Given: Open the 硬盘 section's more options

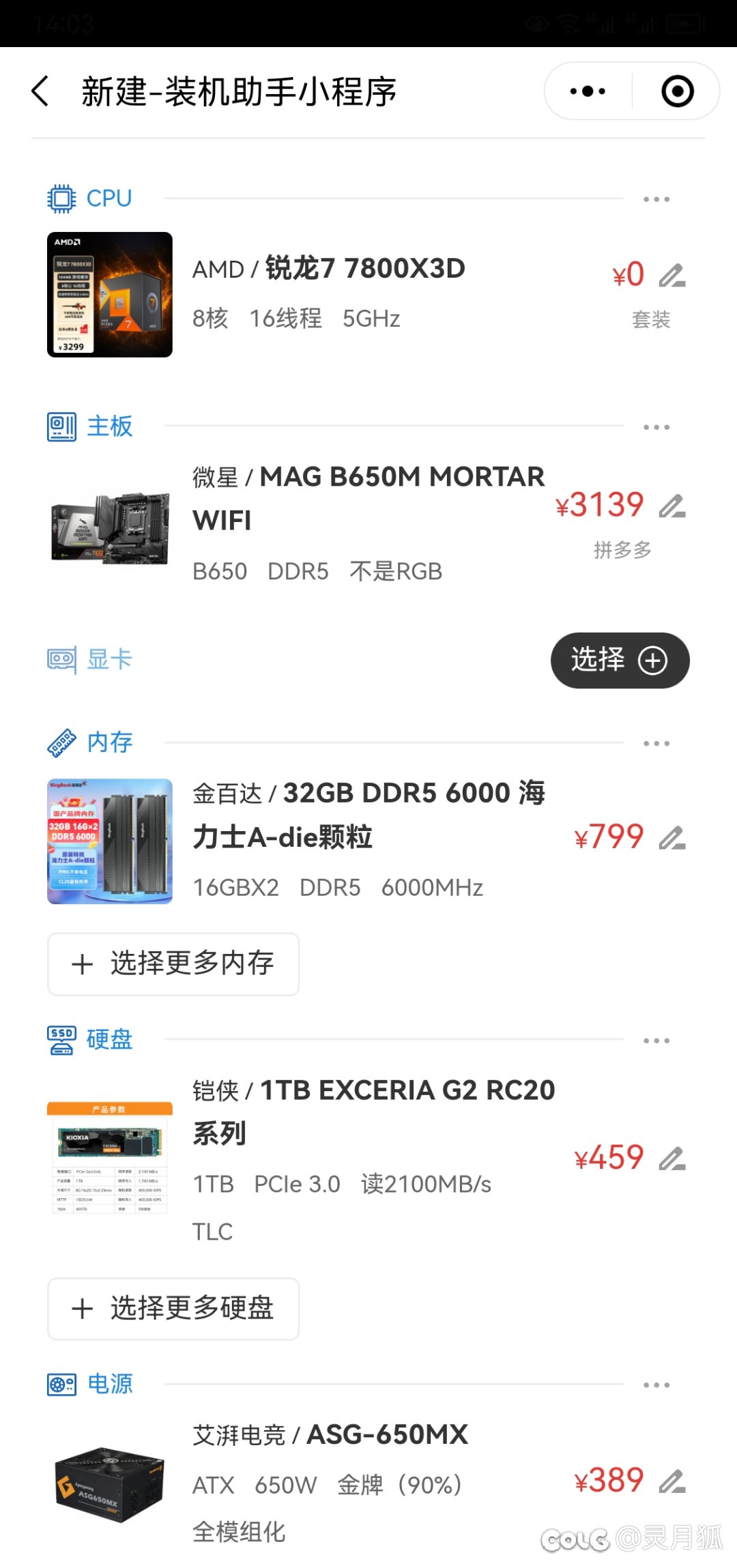Looking at the screenshot, I should 656,1041.
